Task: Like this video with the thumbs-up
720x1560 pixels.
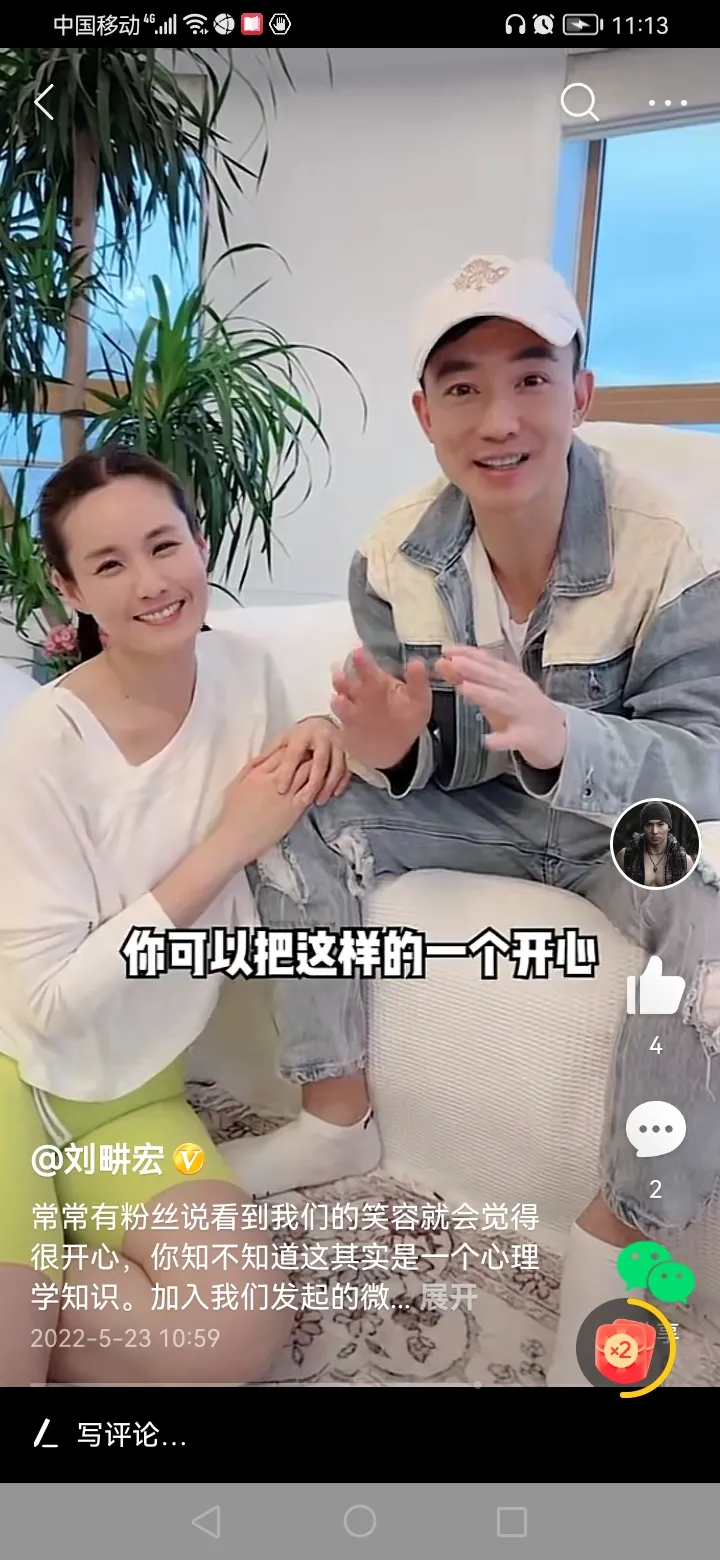Action: click(x=656, y=988)
